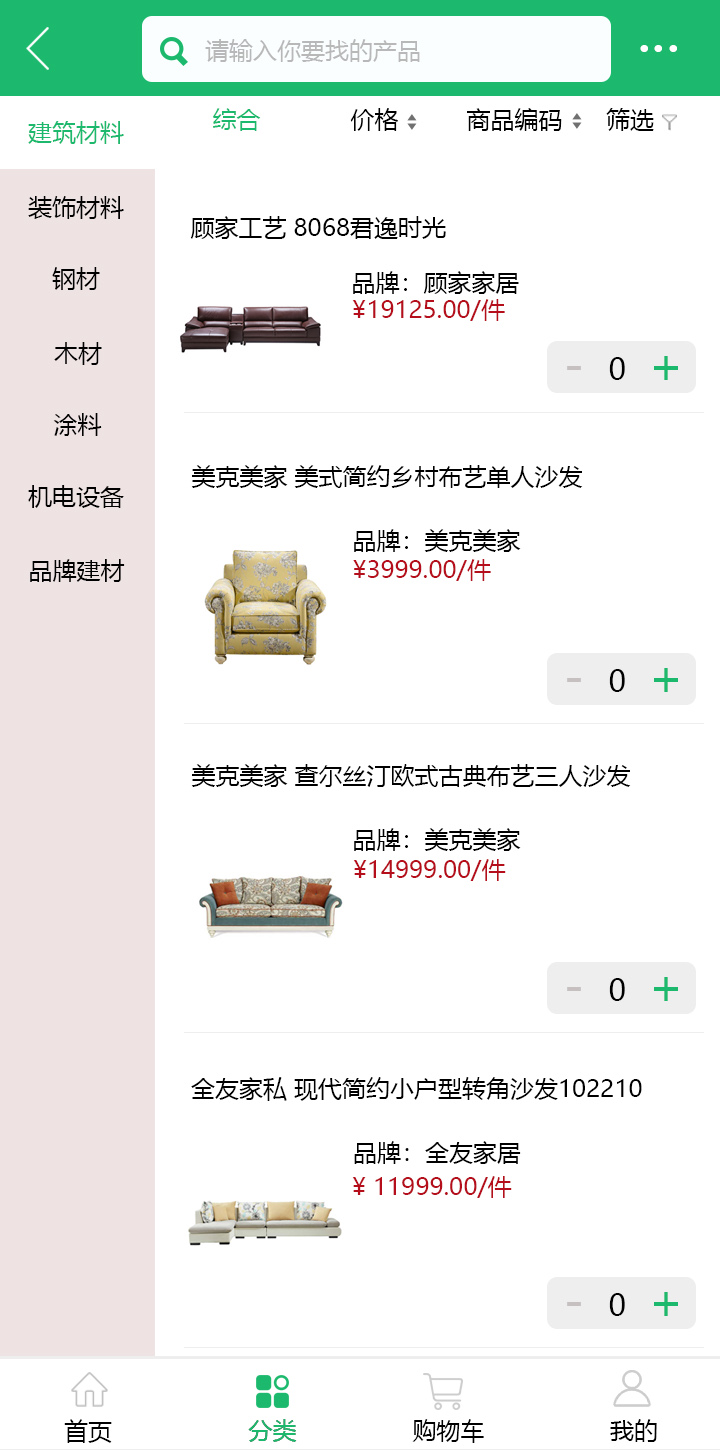The width and height of the screenshot is (720, 1450).
Task: Add one 美式简约乡村布艺单人沙发
Action: pyautogui.click(x=666, y=680)
